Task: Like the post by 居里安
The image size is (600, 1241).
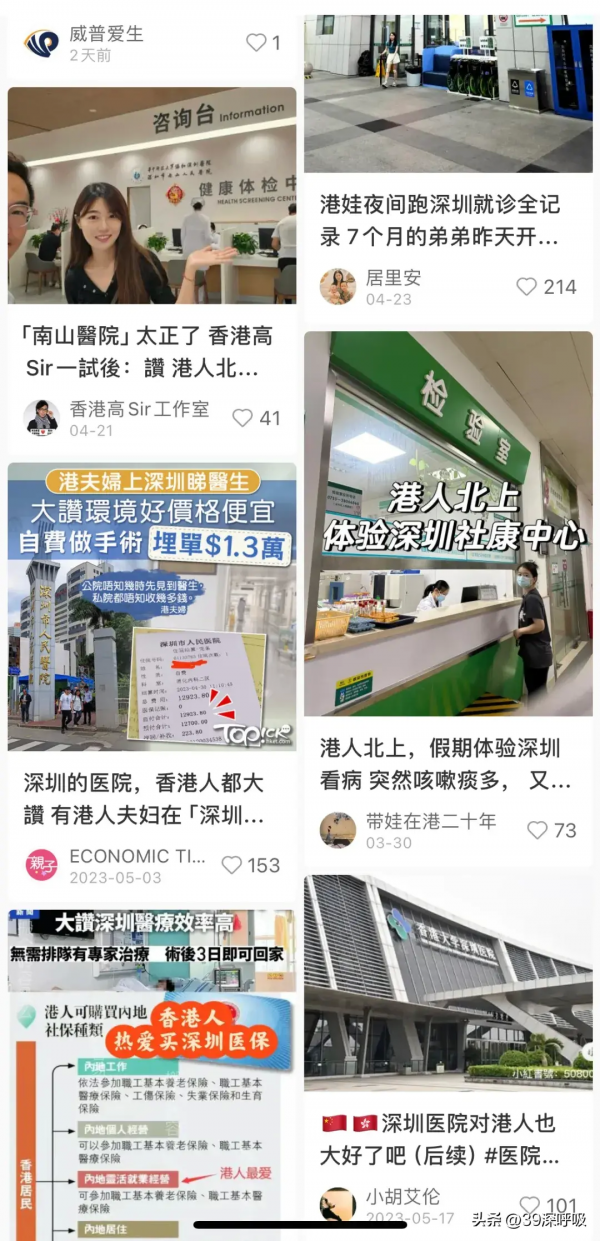Action: (527, 287)
